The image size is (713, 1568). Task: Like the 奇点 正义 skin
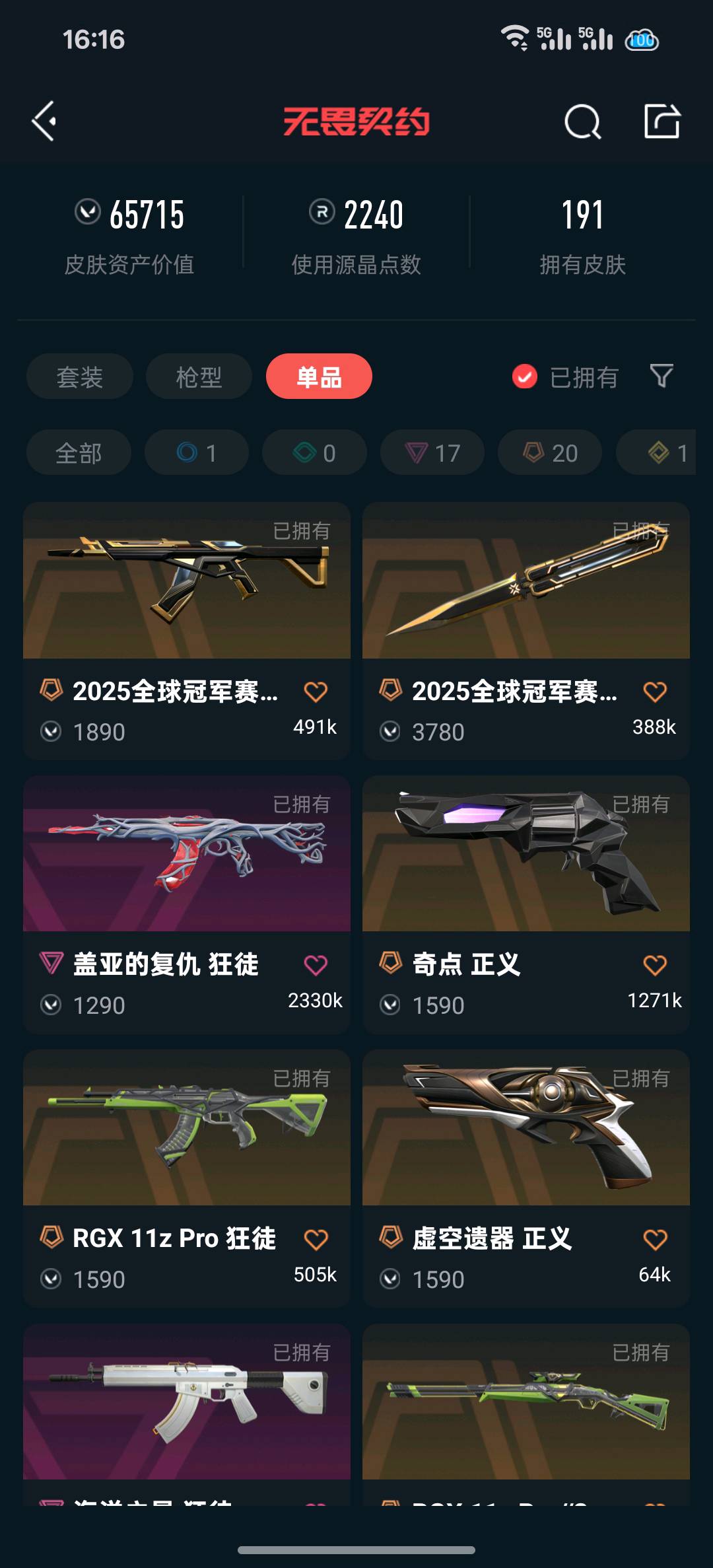[655, 966]
